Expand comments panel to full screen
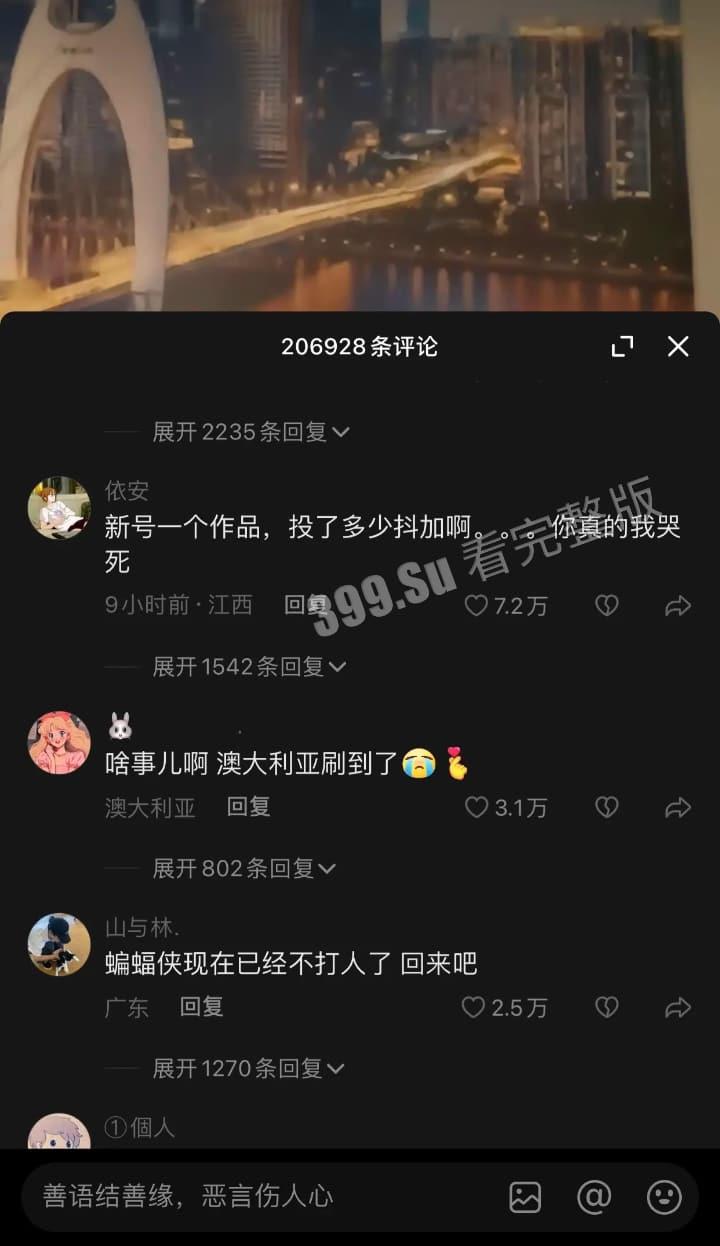 click(x=622, y=347)
